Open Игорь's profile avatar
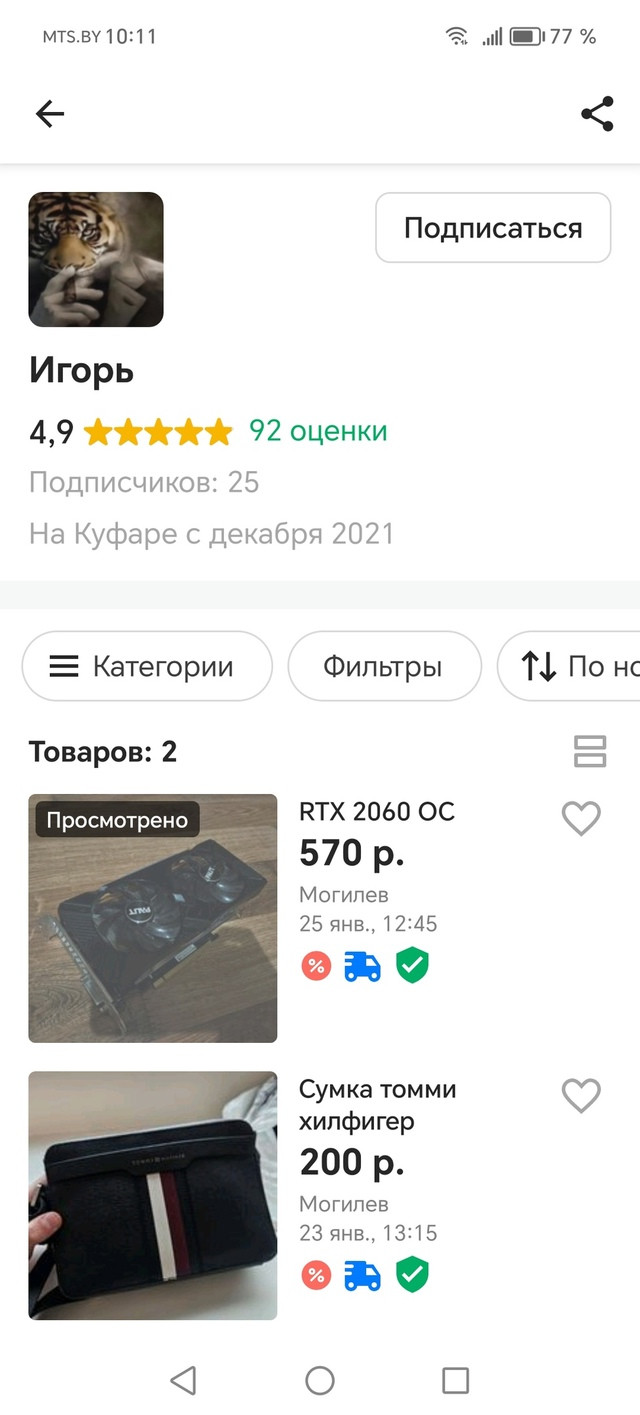 coord(96,260)
